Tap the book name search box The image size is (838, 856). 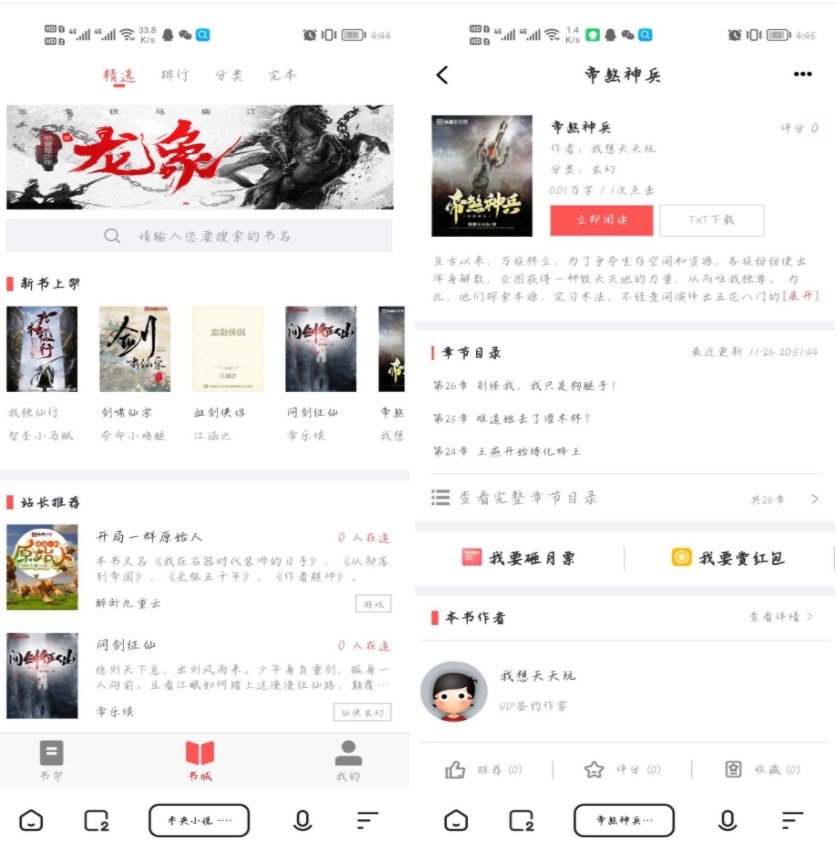tap(199, 236)
